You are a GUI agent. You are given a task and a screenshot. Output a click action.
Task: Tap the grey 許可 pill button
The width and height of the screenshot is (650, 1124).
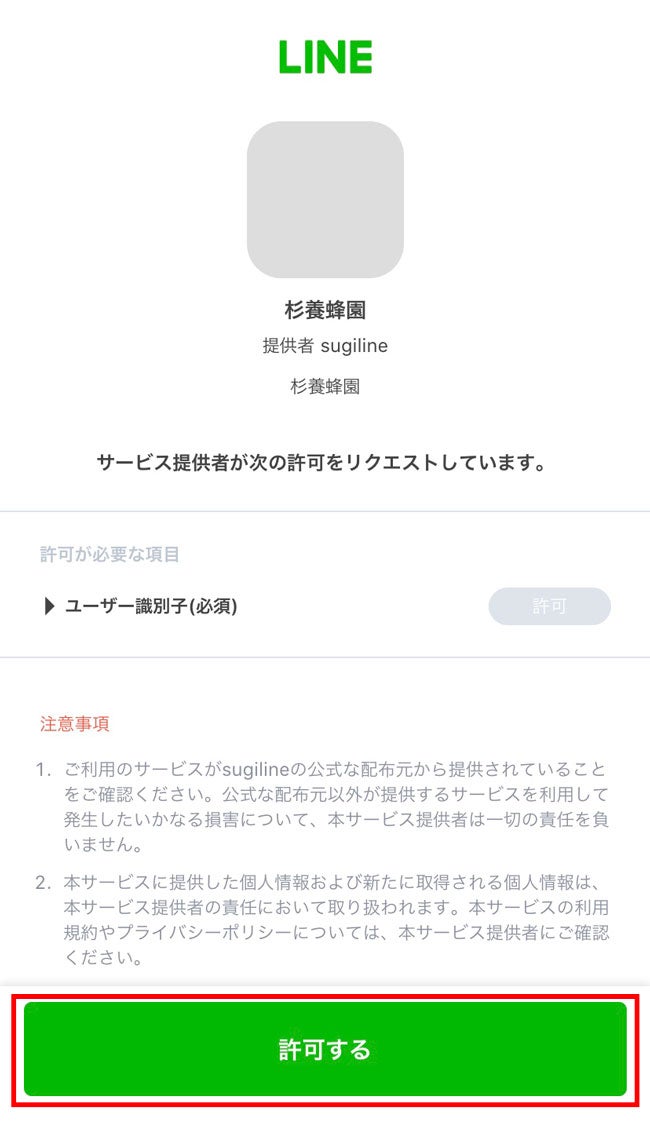[x=549, y=606]
